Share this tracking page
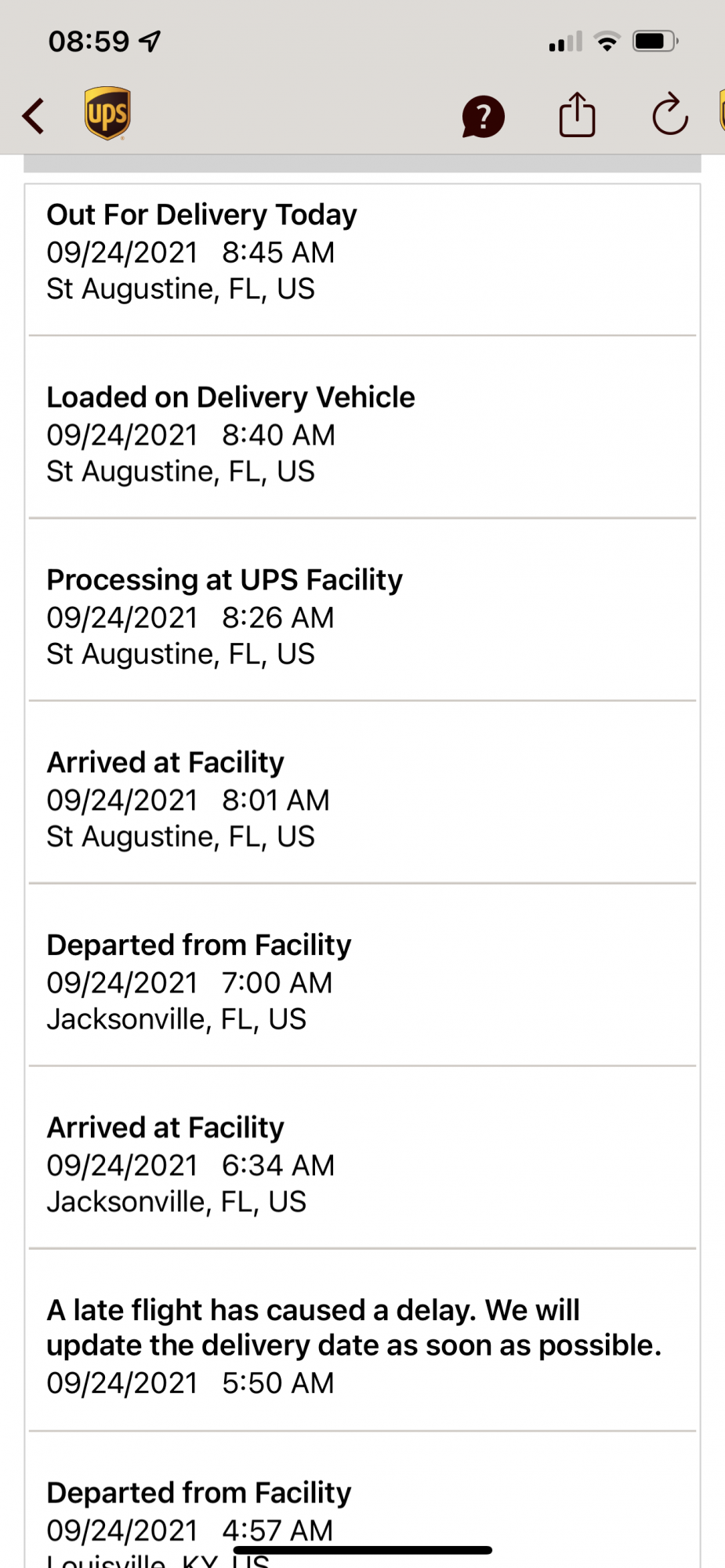The image size is (725, 1568). coord(577,115)
